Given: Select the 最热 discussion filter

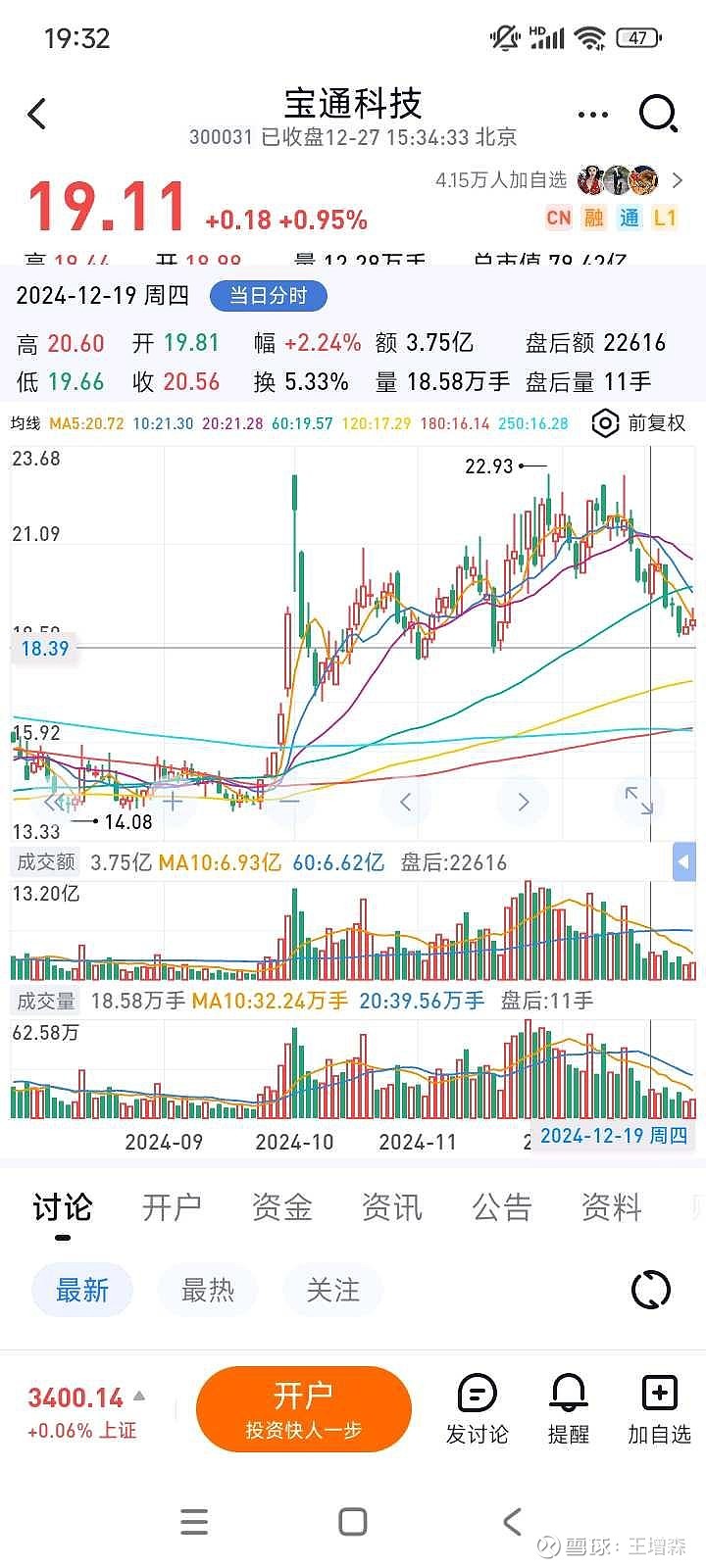Looking at the screenshot, I should coord(208,1290).
